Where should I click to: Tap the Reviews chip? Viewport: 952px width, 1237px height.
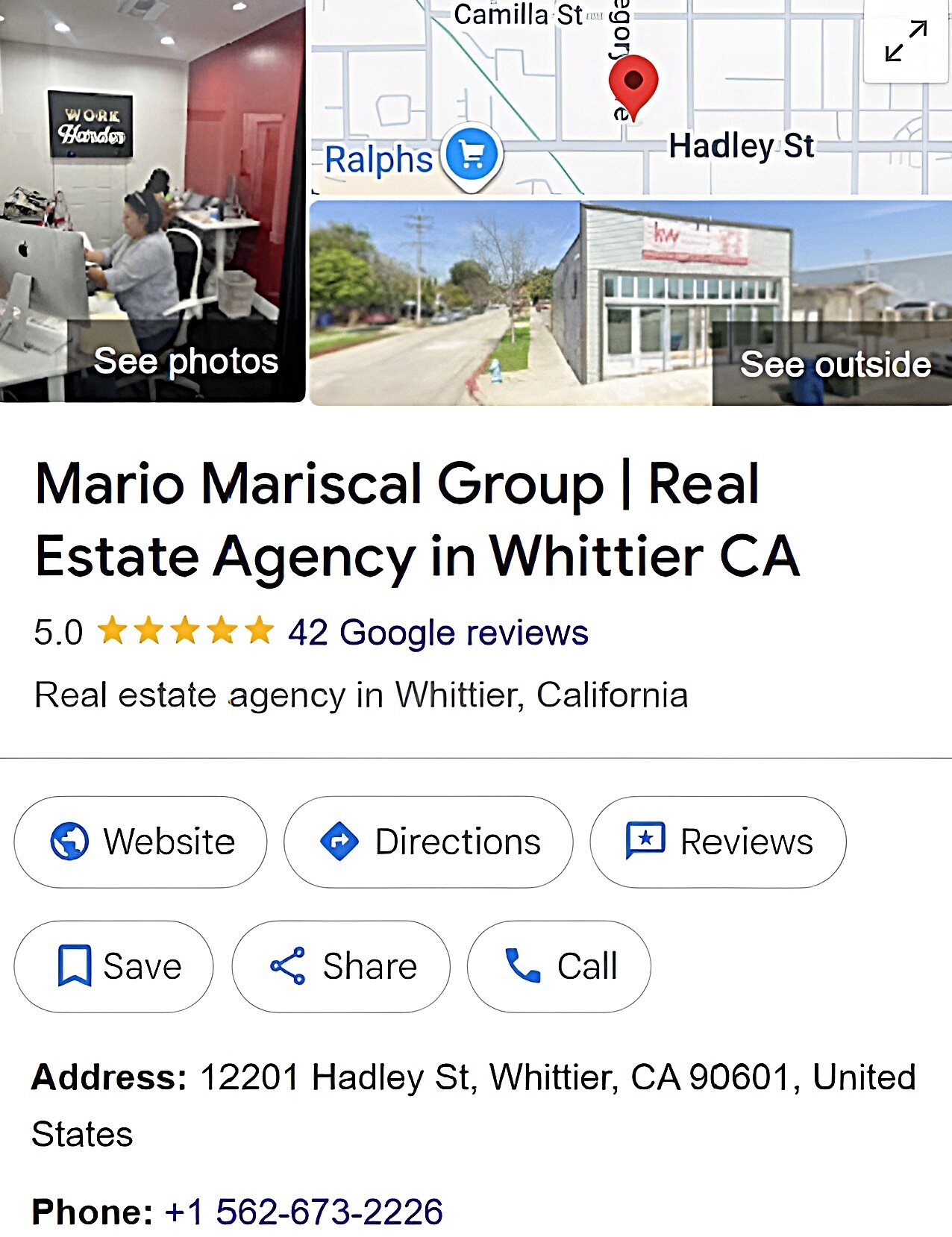click(718, 842)
